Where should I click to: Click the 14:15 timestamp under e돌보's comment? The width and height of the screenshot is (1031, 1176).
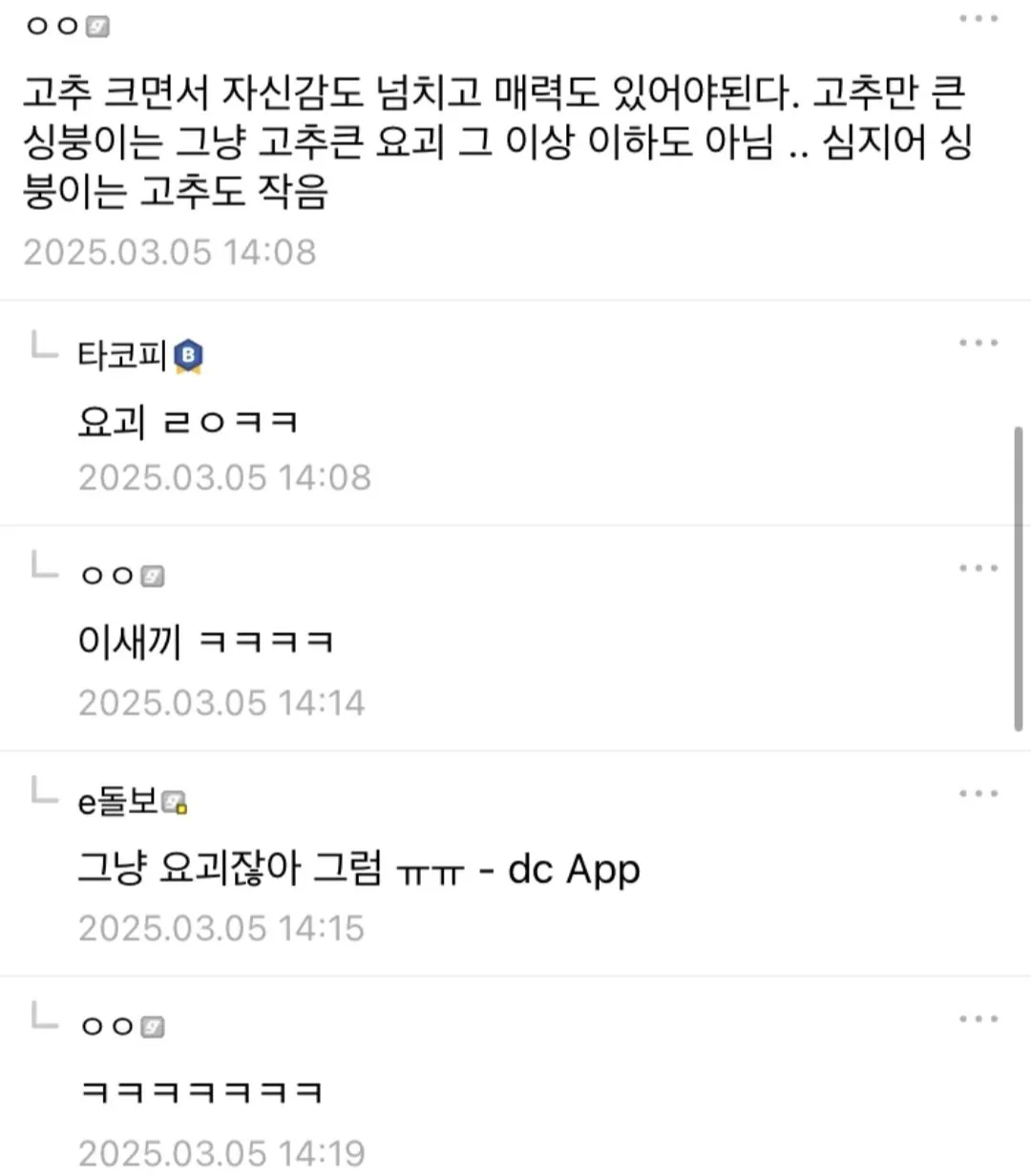[x=221, y=926]
